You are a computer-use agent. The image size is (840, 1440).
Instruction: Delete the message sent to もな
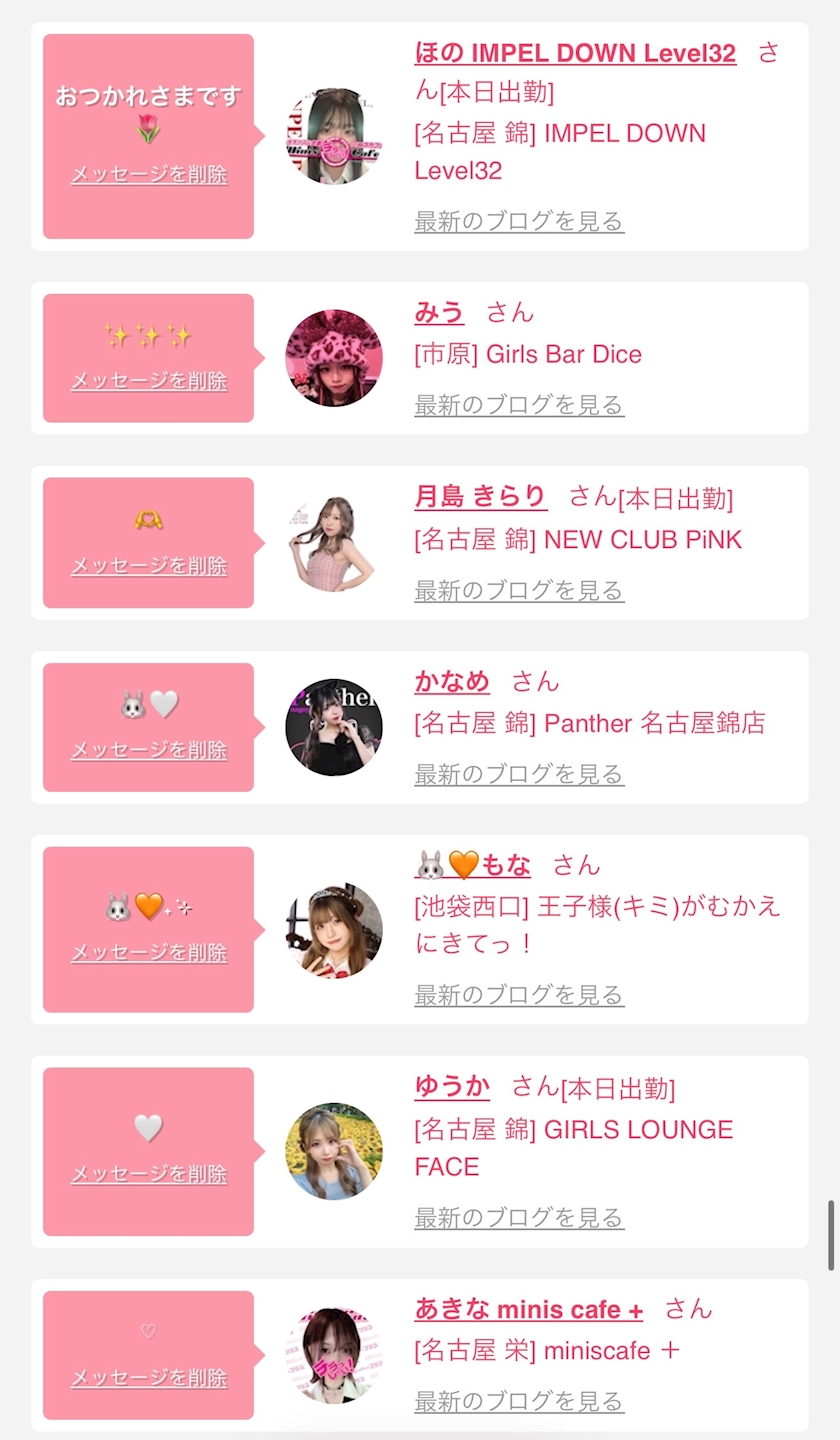(149, 952)
